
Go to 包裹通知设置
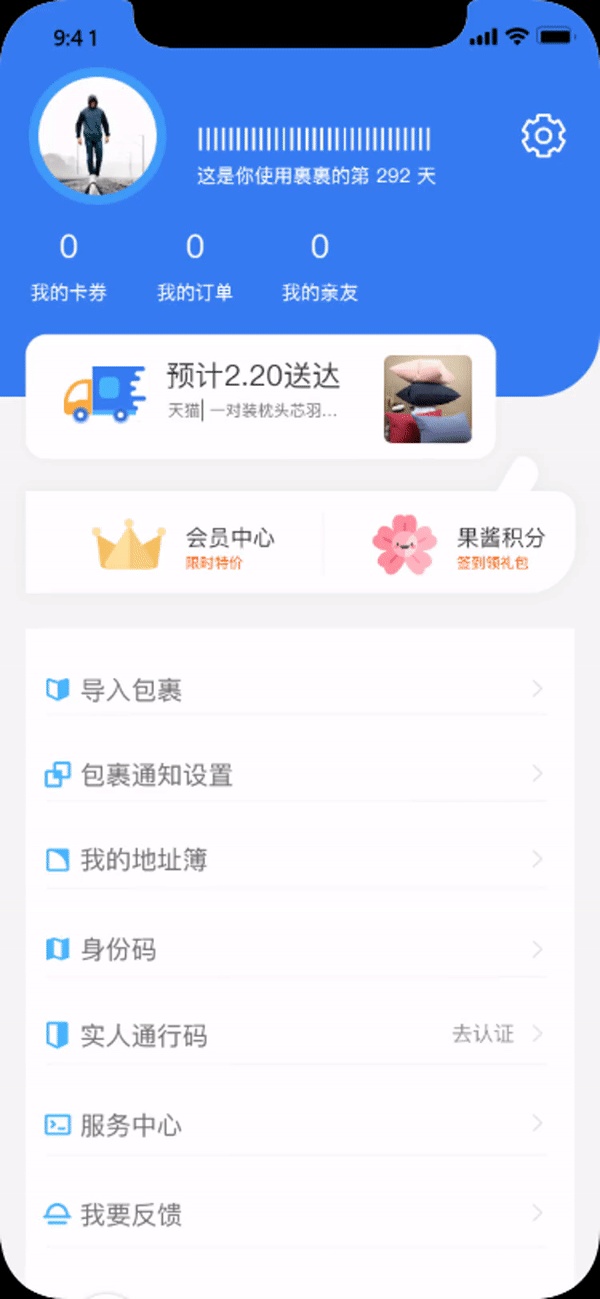(295, 775)
